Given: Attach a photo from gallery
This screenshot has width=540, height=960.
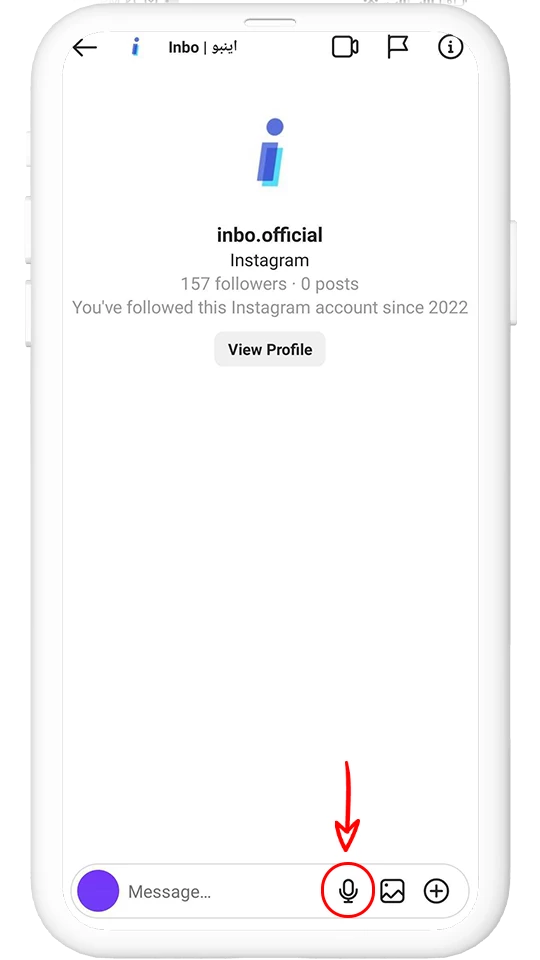Looking at the screenshot, I should click(x=392, y=891).
